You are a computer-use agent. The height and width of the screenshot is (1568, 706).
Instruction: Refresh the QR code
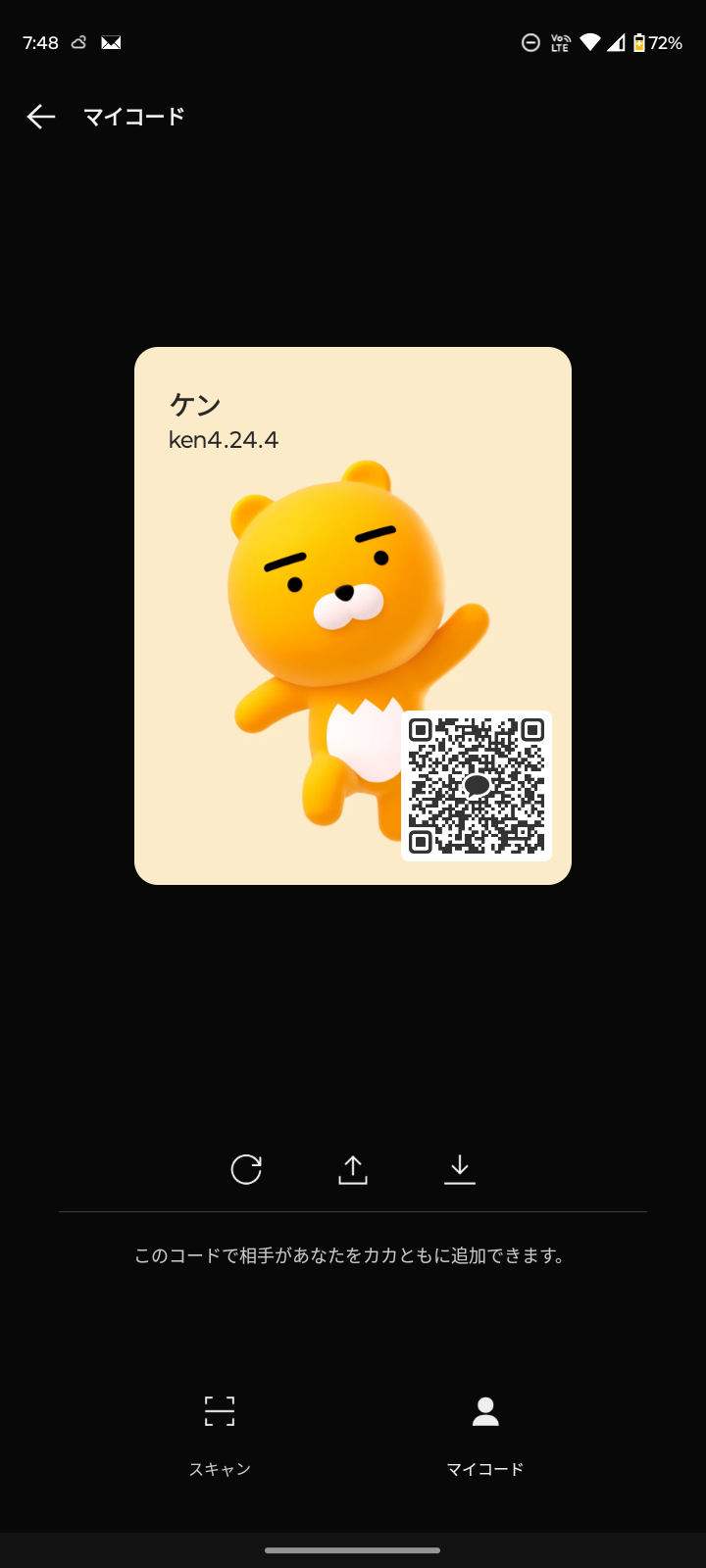[x=246, y=1169]
